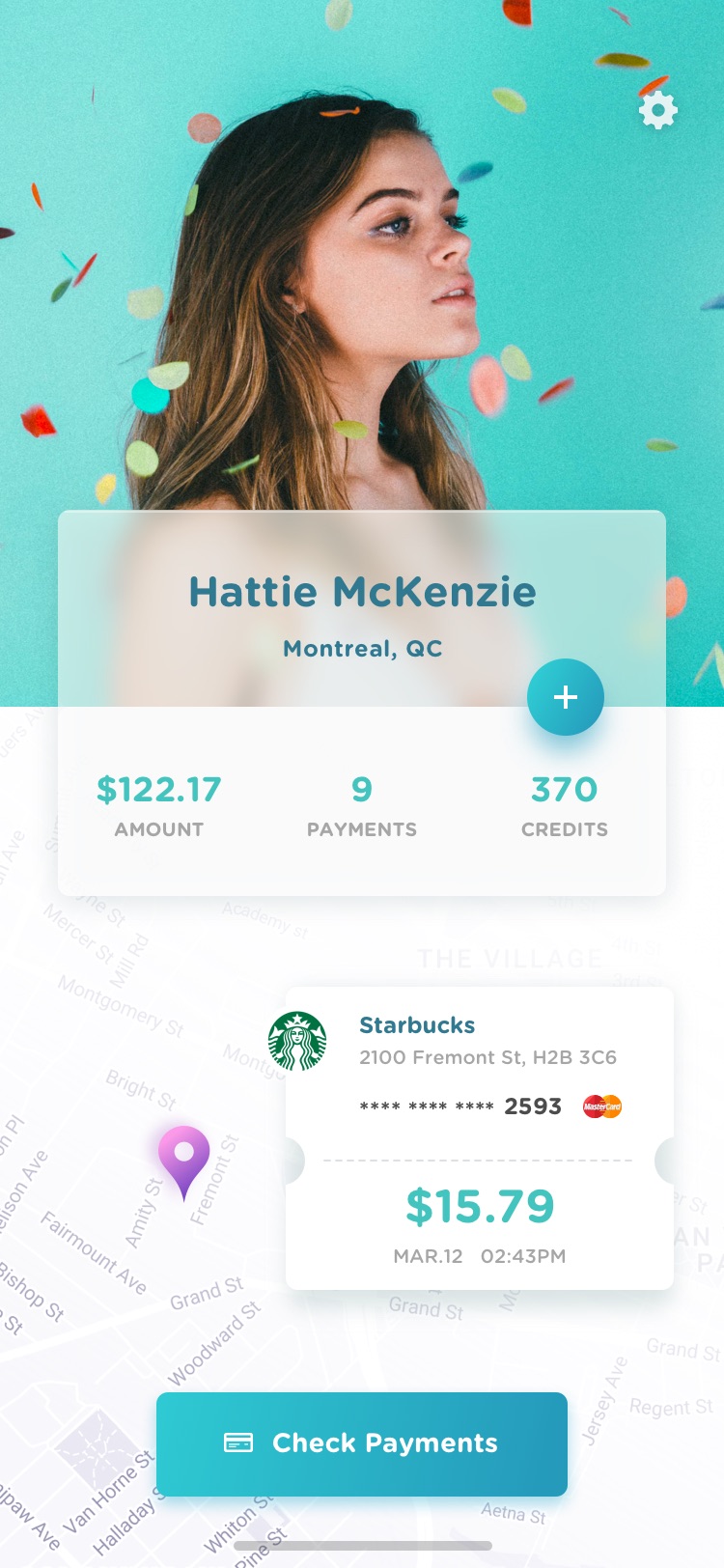
Task: Tap the round plus button
Action: tap(566, 697)
